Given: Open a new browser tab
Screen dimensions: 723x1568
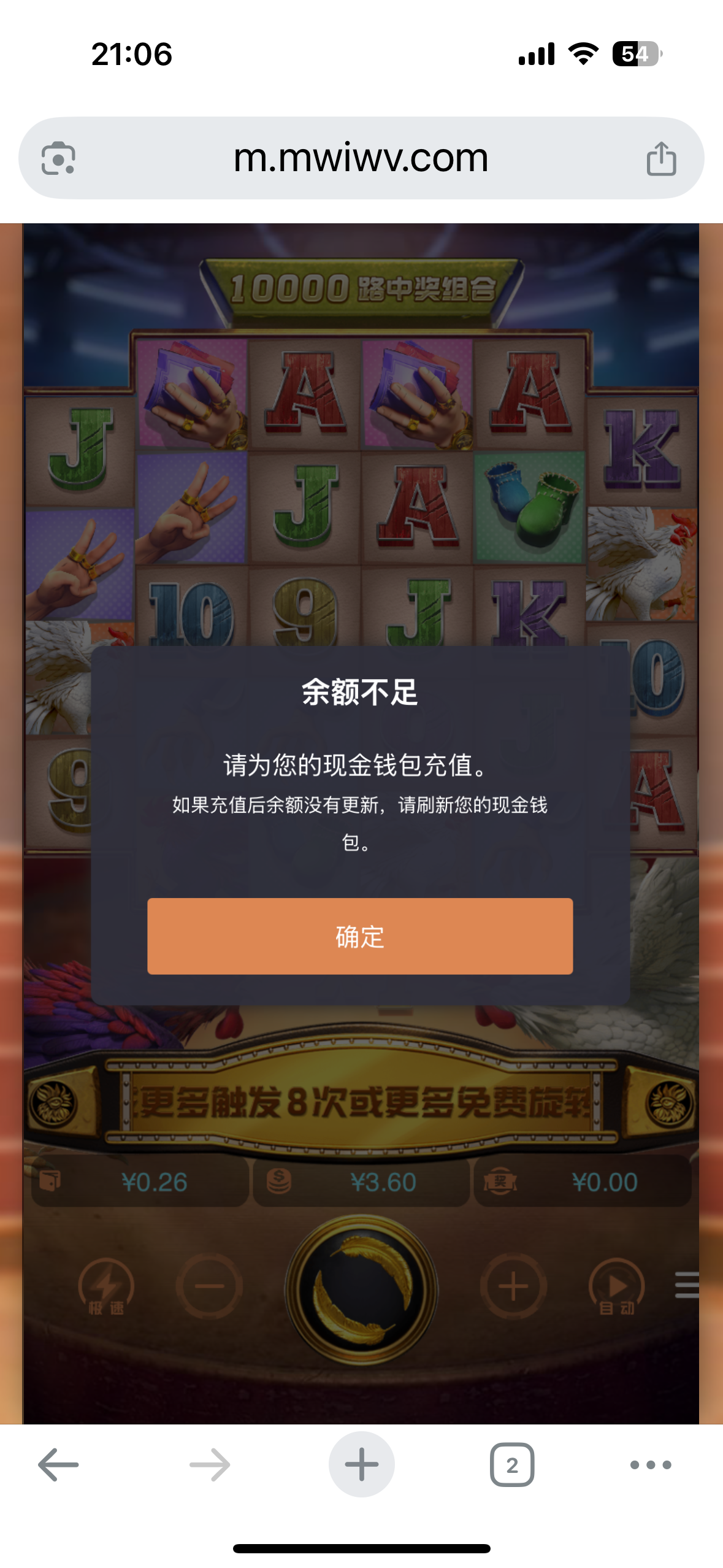Looking at the screenshot, I should coord(361,1464).
